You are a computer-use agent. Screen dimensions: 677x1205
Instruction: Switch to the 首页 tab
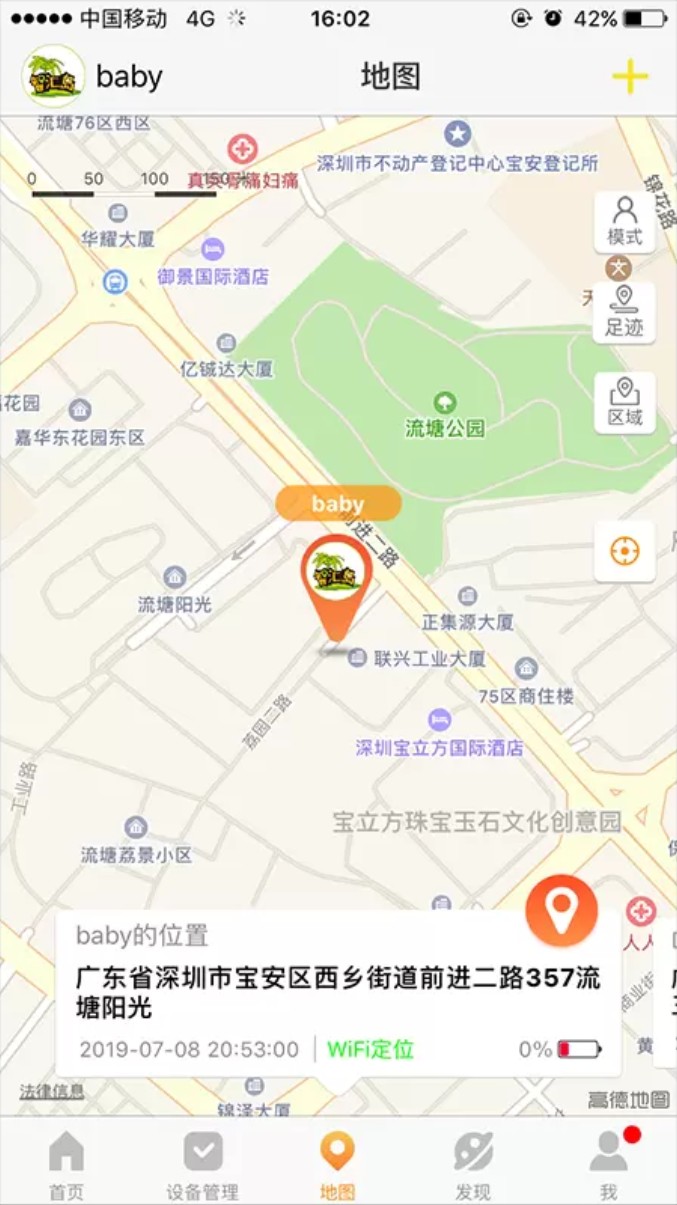tap(67, 1163)
